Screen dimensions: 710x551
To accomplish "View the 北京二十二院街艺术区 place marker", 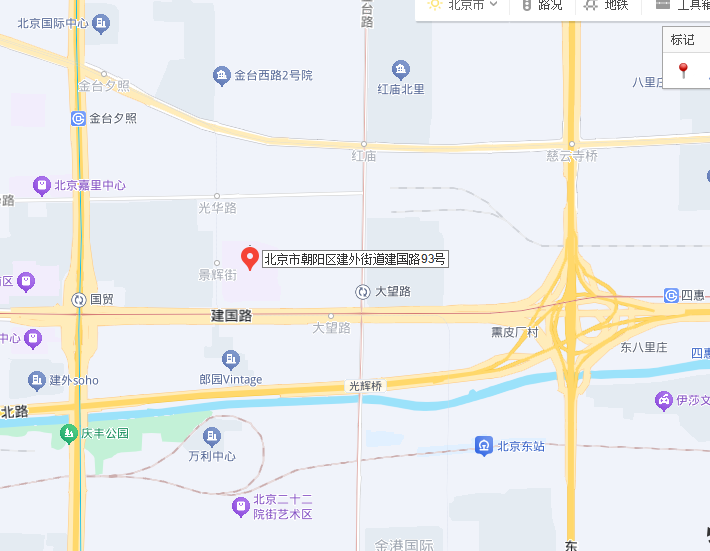I will (x=241, y=507).
